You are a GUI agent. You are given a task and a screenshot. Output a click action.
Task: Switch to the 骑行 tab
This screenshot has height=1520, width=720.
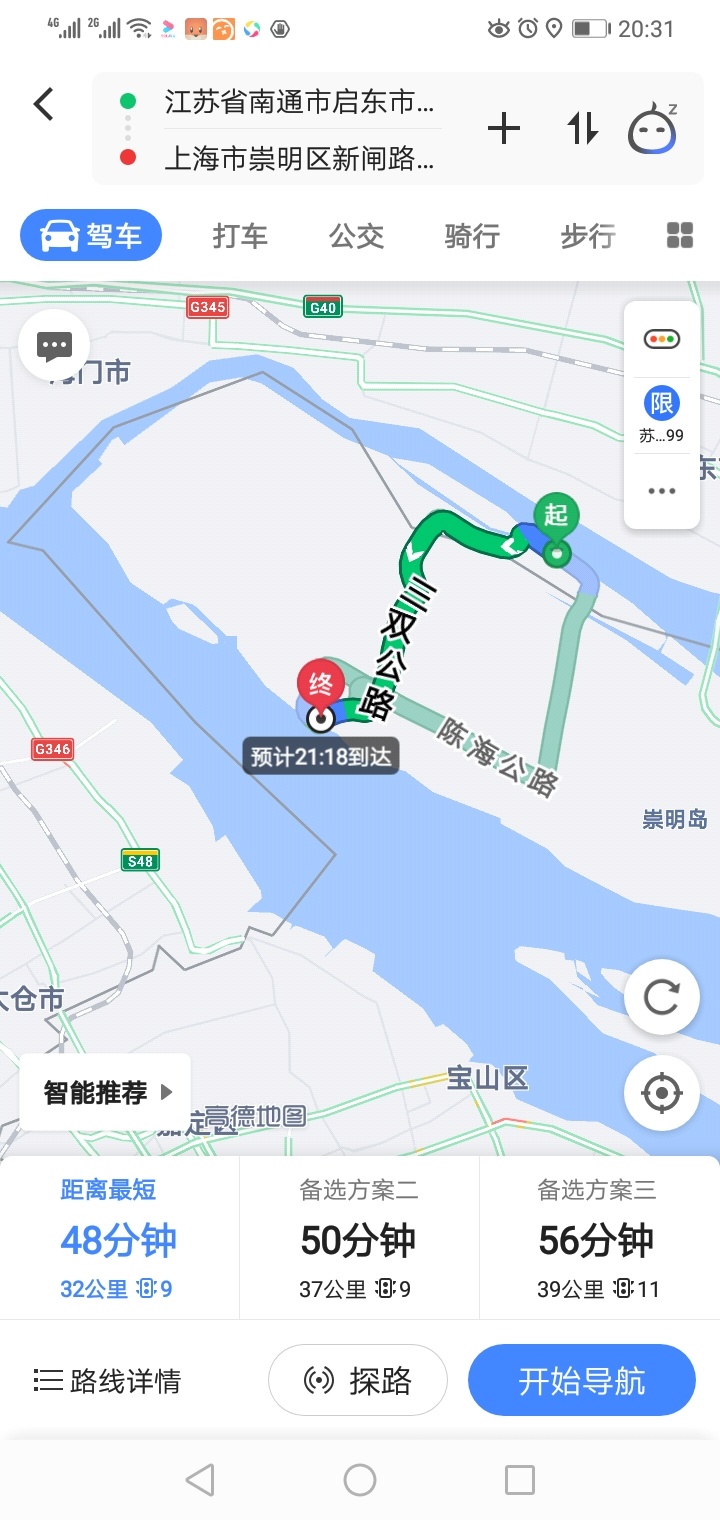[x=472, y=236]
